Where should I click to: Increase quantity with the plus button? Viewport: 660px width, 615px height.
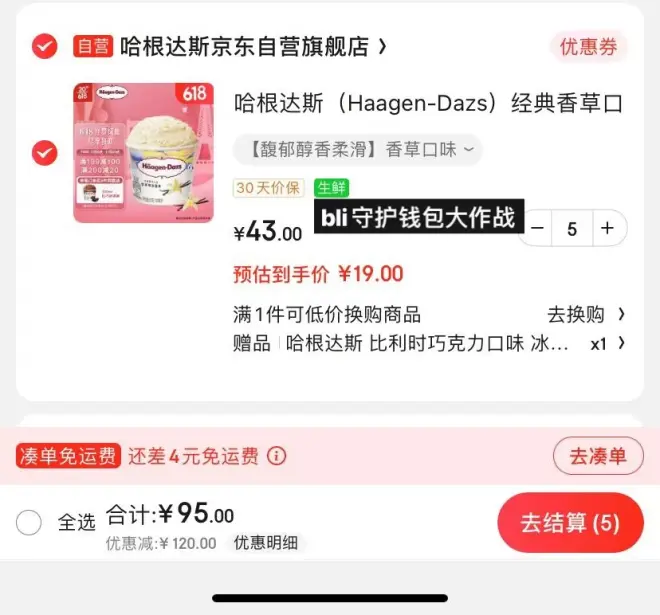pyautogui.click(x=607, y=229)
